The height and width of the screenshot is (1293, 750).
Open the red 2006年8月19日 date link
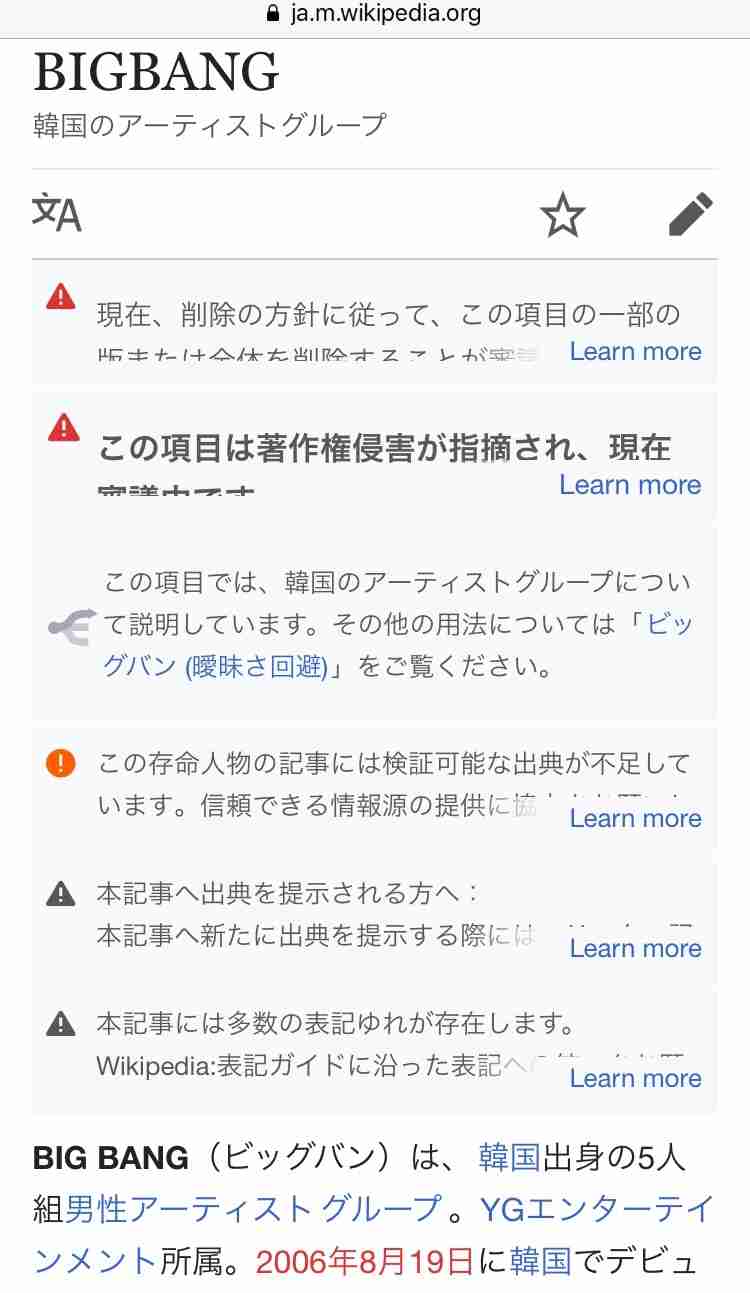point(364,1261)
